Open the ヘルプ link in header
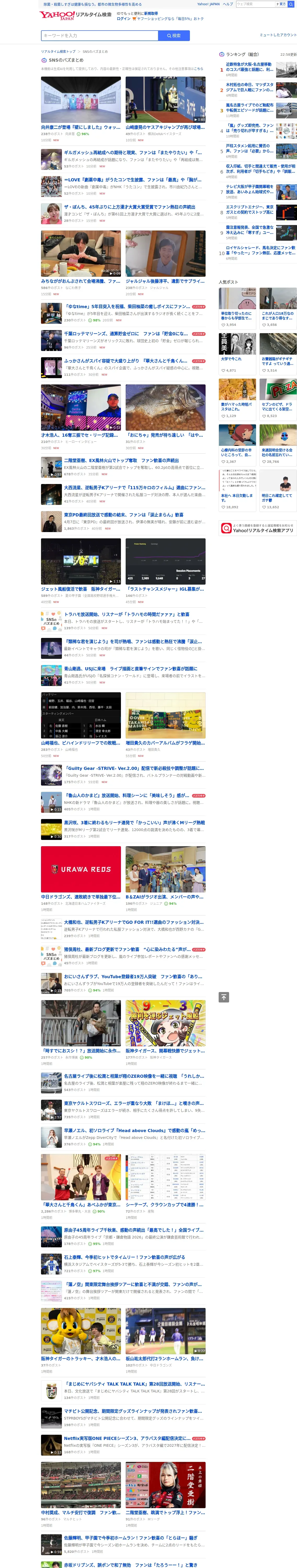This screenshot has width=297, height=1568. [x=228, y=4]
